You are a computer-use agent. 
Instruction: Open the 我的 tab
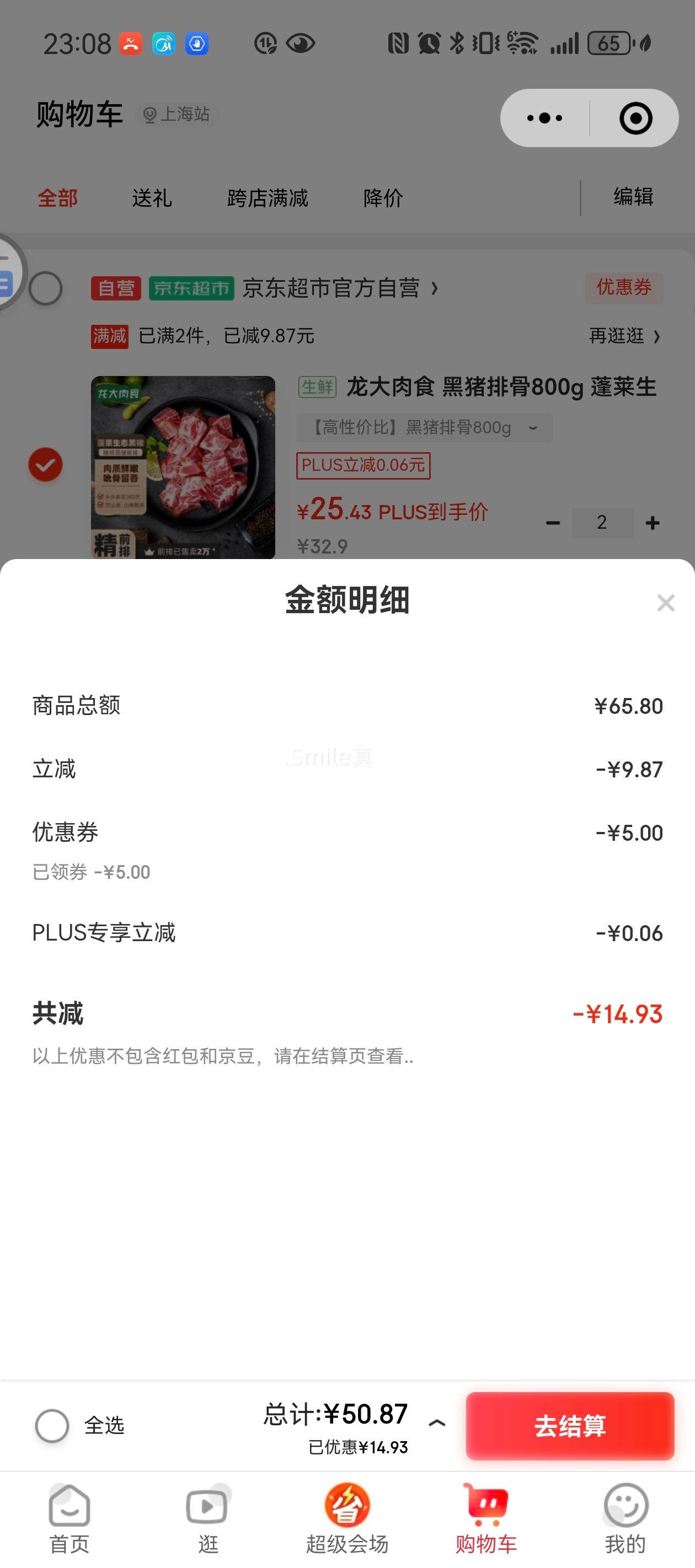(x=625, y=1518)
